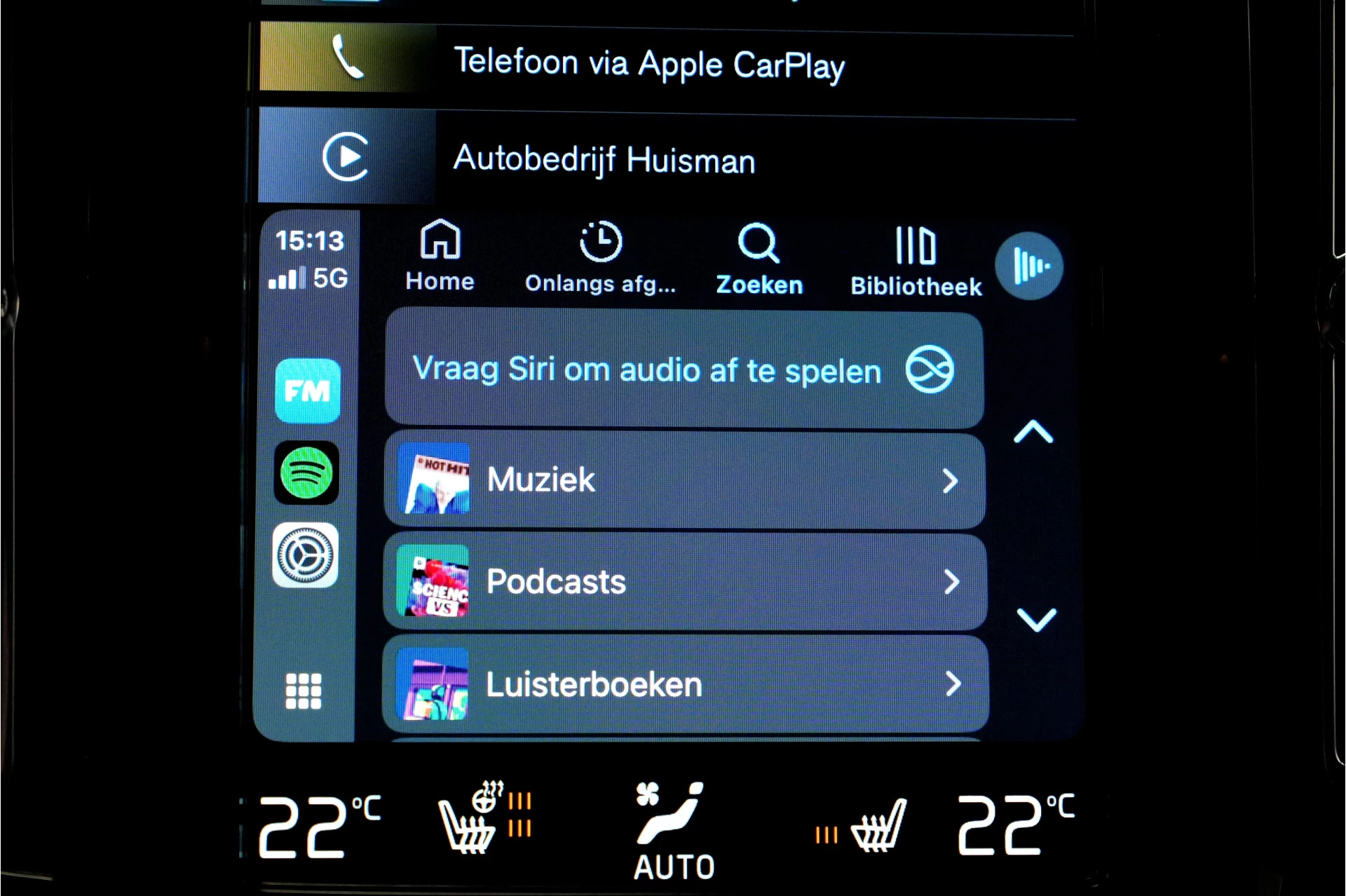Open the now playing waveform button
The width and height of the screenshot is (1346, 896).
[1028, 266]
